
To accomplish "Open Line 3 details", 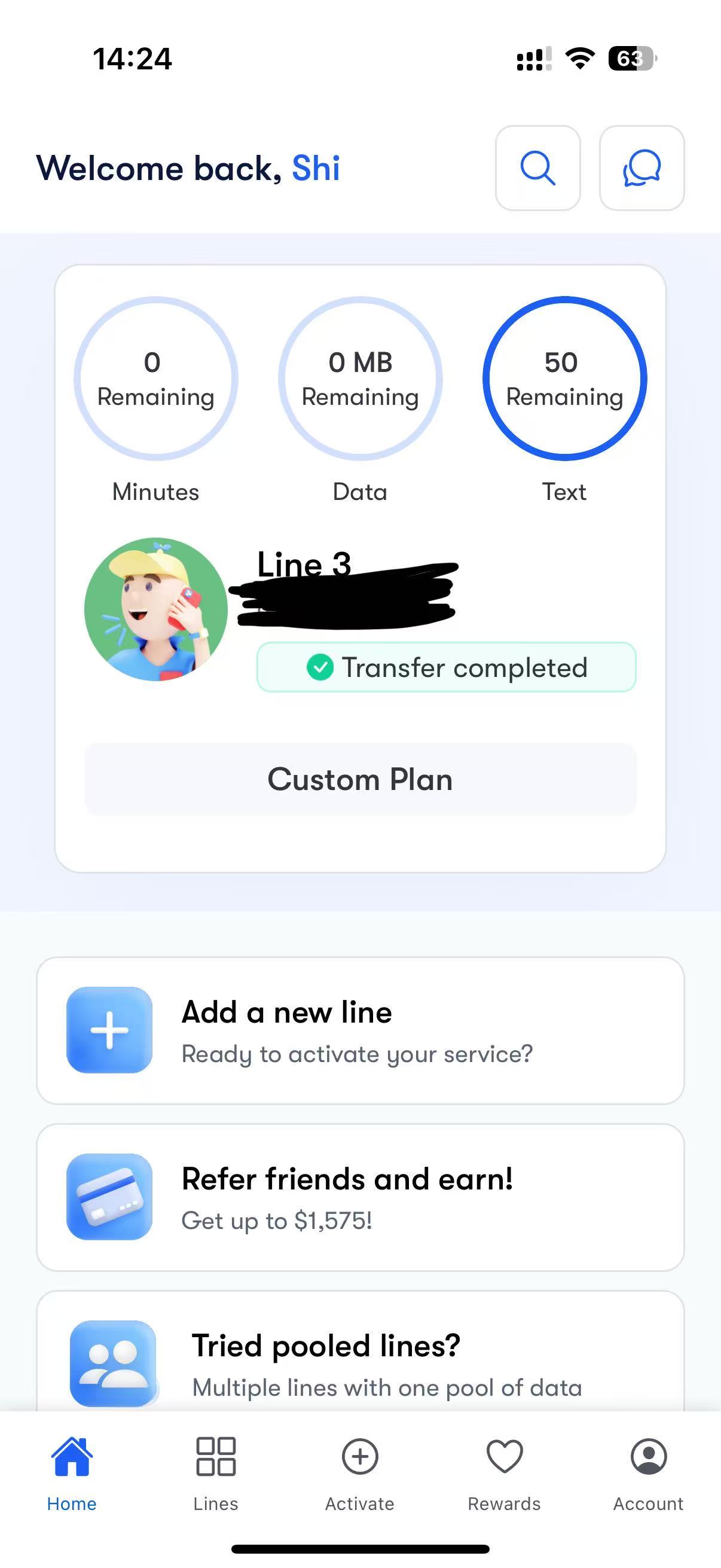I will click(304, 565).
